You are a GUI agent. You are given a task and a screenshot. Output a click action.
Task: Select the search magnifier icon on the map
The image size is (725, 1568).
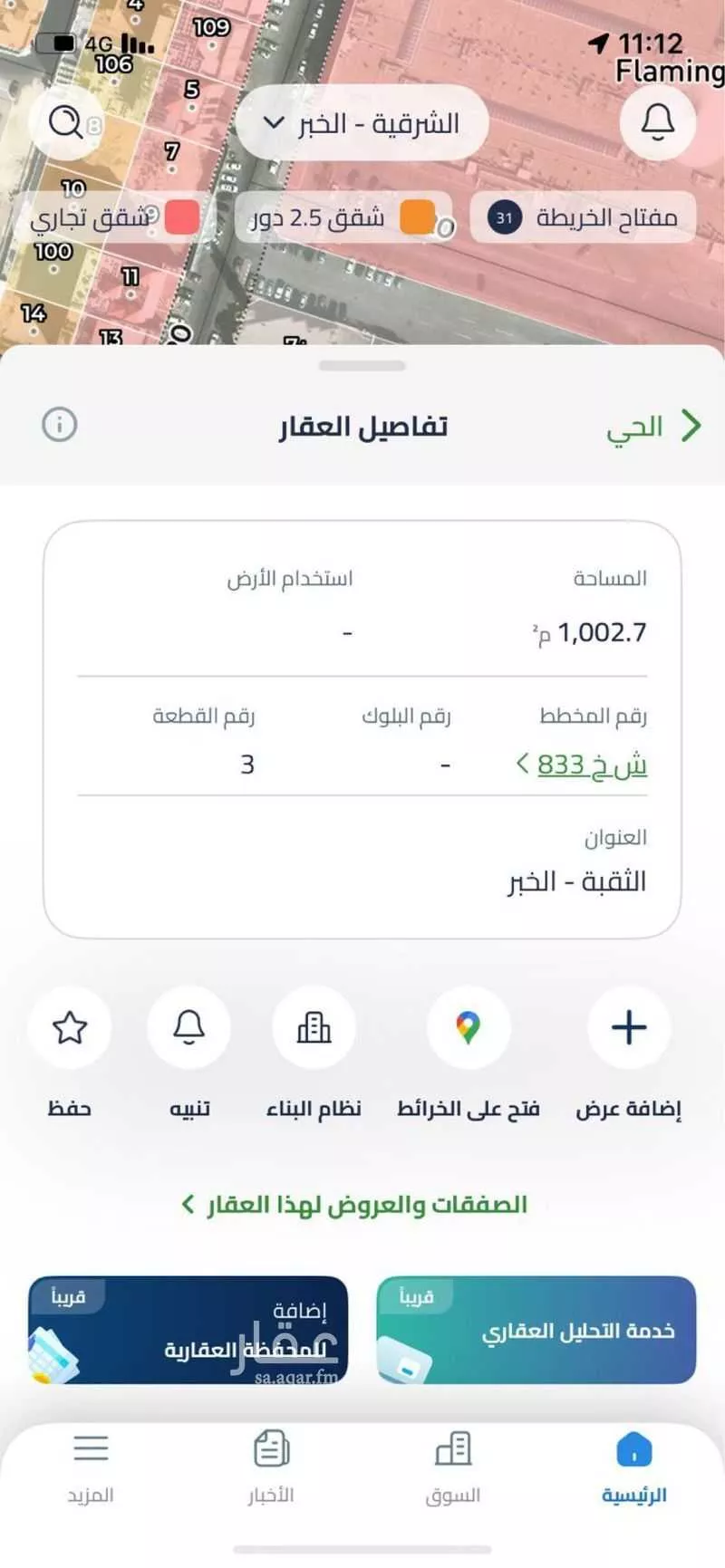pos(65,123)
